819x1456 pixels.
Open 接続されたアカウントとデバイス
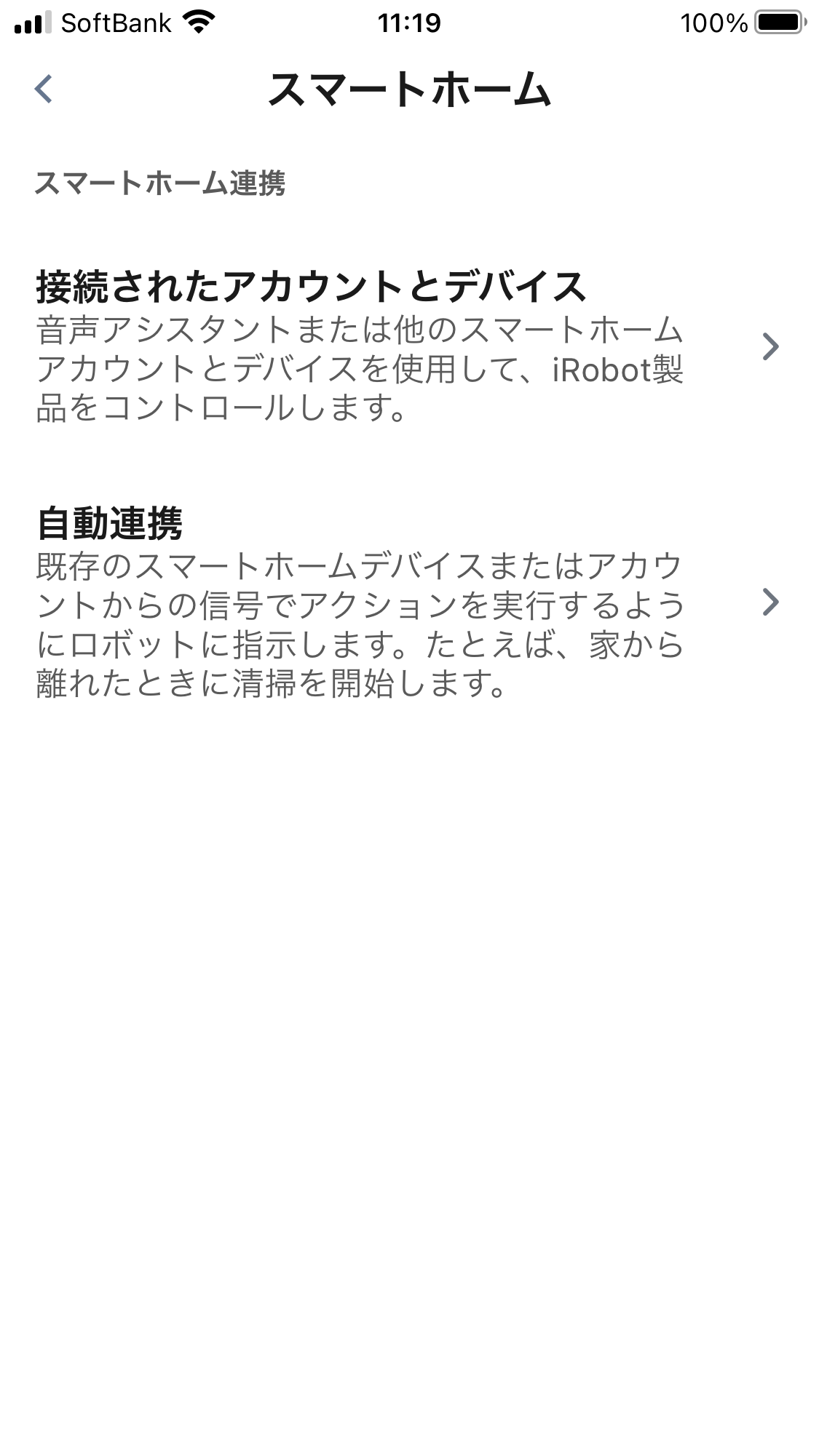409,346
